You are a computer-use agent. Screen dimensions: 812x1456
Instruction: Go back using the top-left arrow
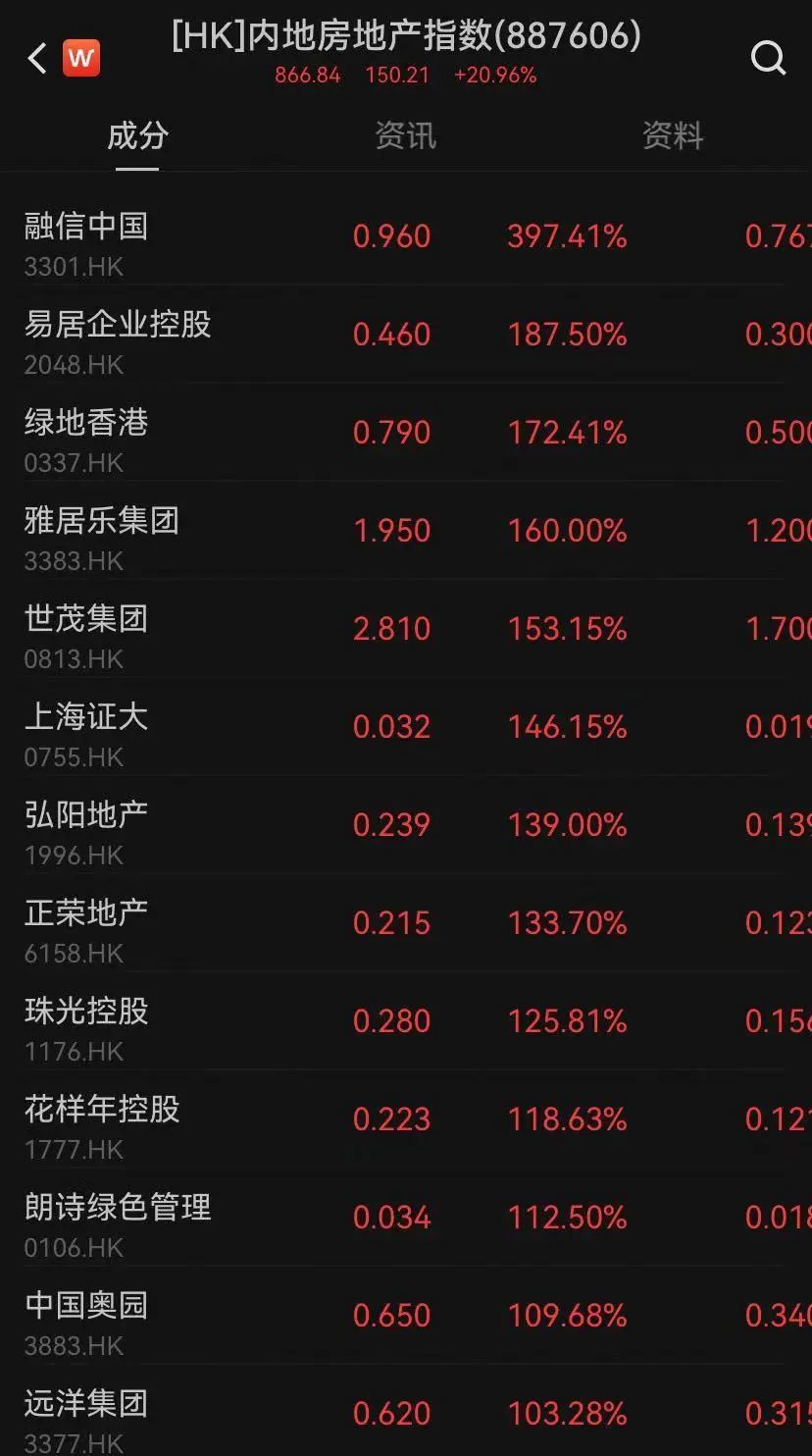pos(37,59)
